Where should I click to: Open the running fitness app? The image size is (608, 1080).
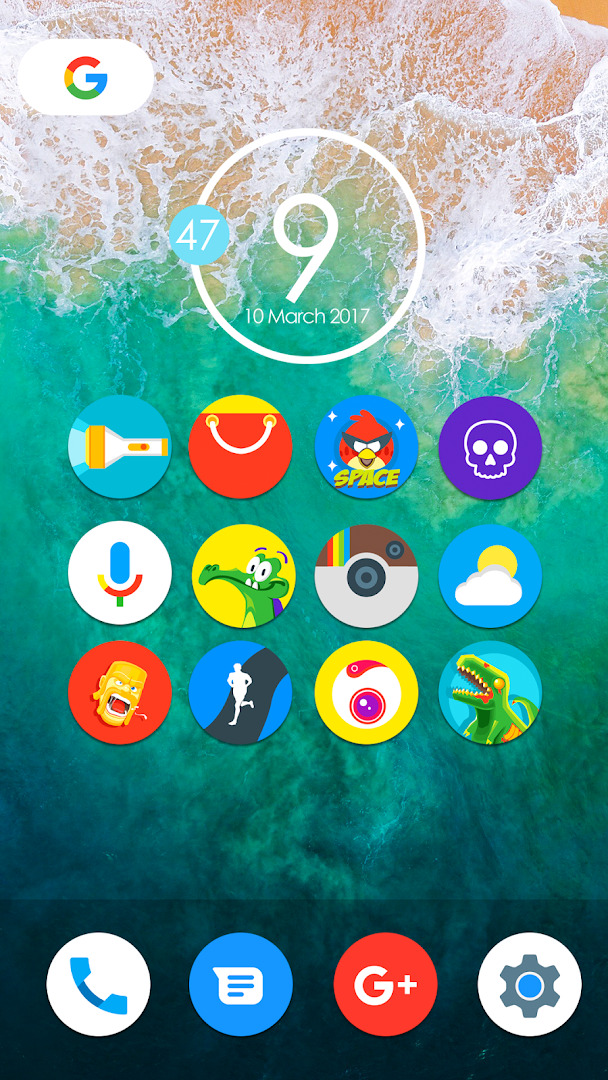coord(240,692)
